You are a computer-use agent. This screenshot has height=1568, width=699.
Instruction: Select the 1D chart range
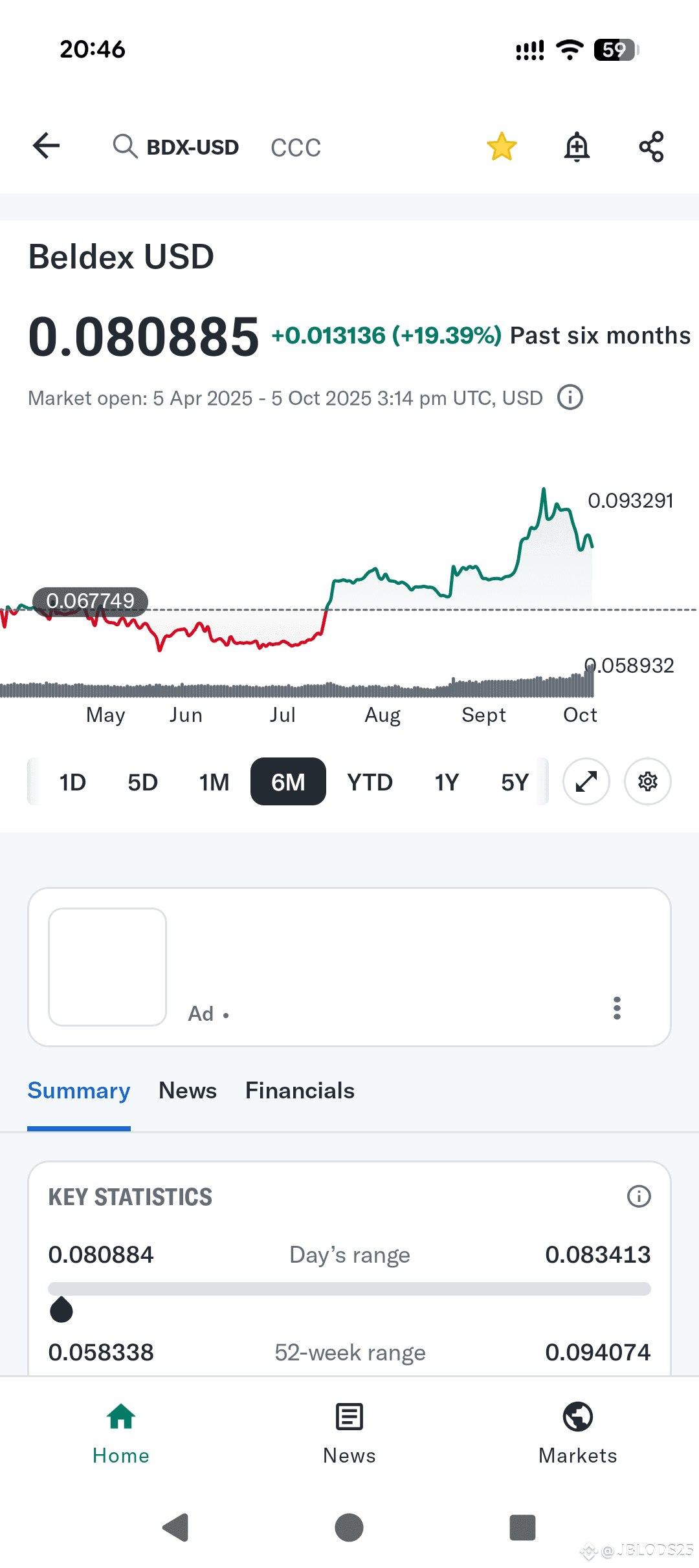[x=72, y=781]
